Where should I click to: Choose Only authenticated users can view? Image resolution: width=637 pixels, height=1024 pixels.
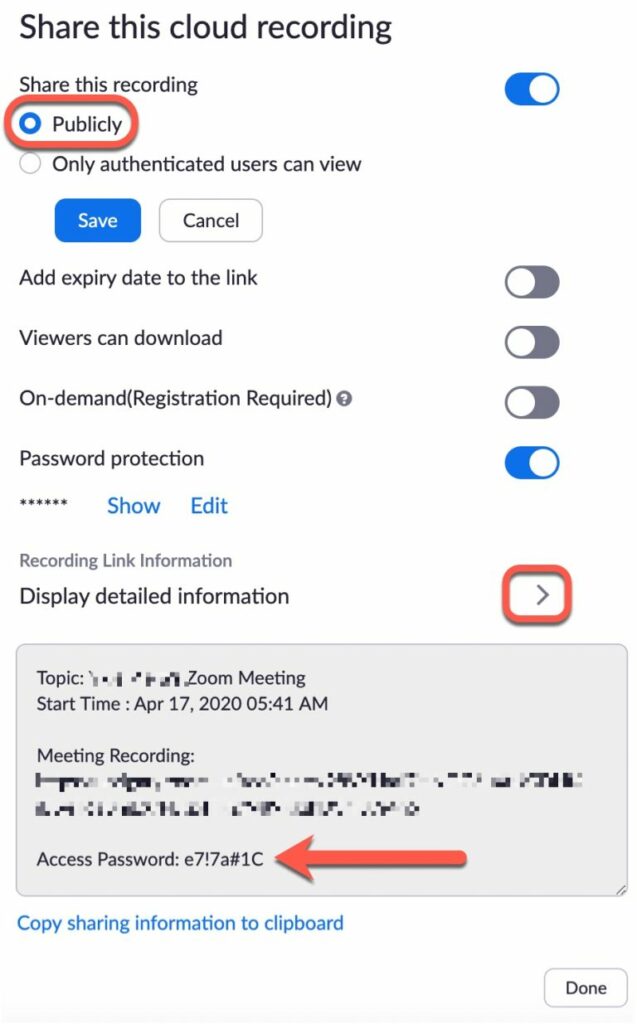click(30, 163)
